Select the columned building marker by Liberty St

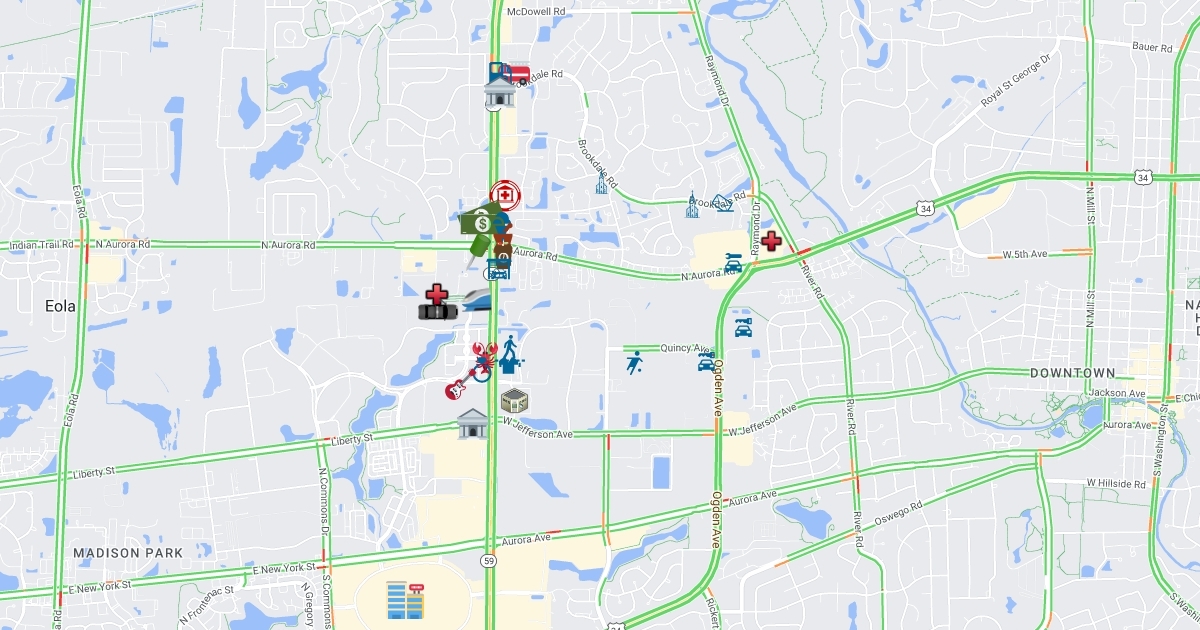(472, 423)
